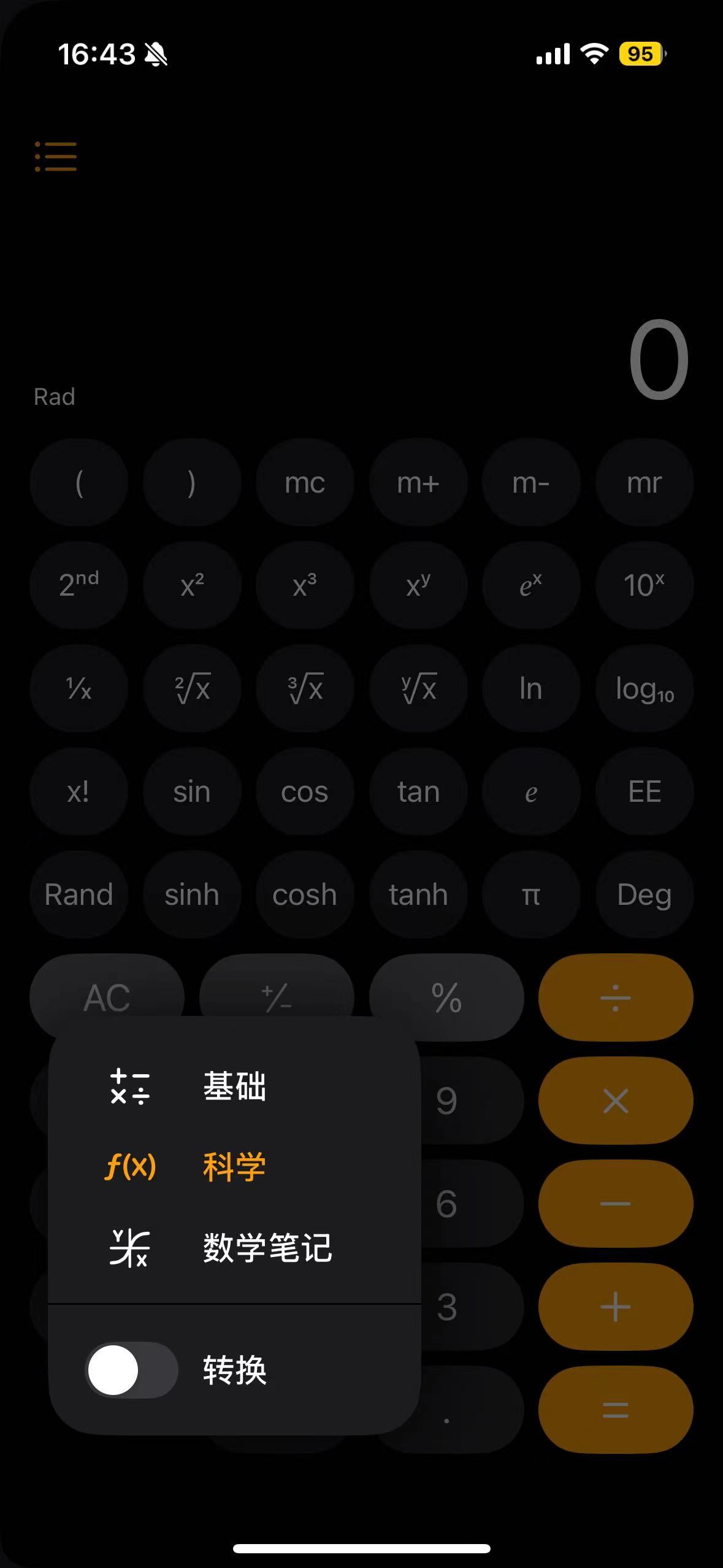The image size is (723, 1568).
Task: Tap the minus operator key
Action: point(615,1204)
